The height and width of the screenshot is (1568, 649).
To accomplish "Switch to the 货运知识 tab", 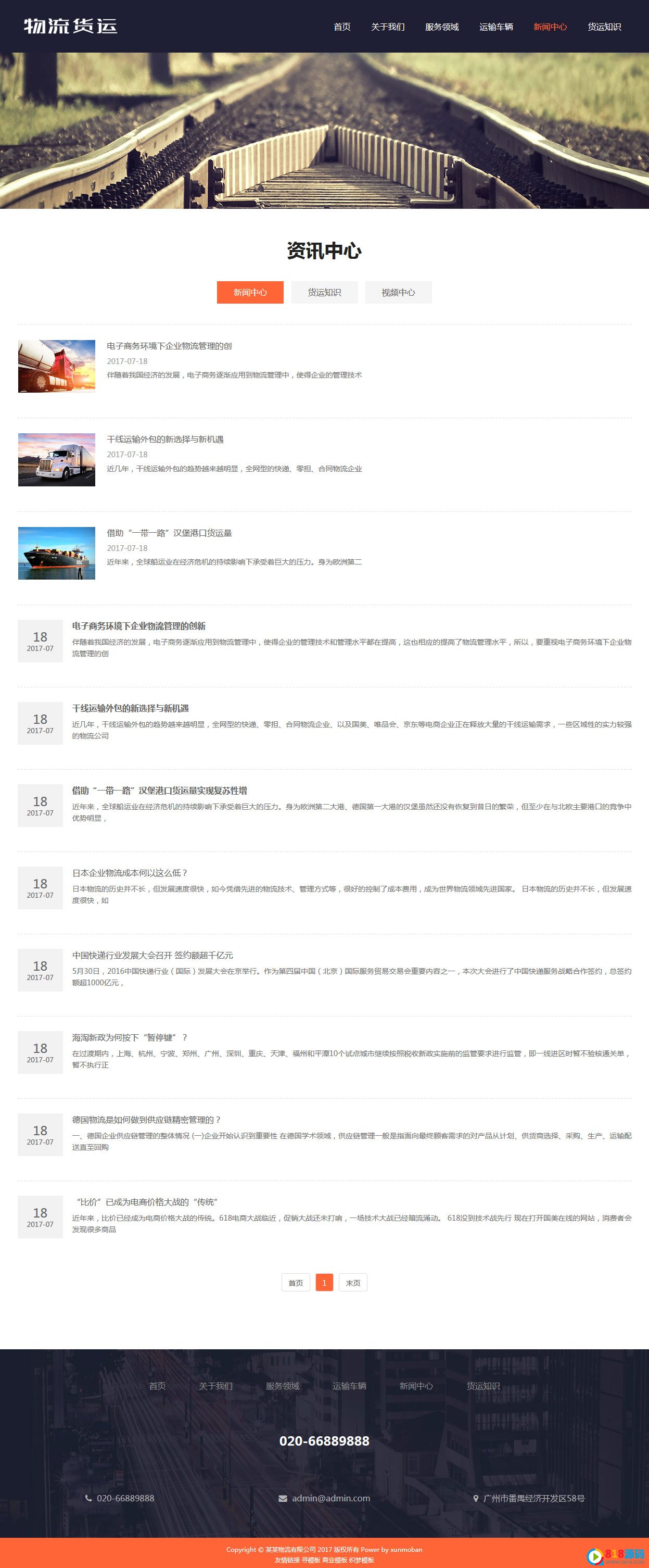I will tap(324, 292).
